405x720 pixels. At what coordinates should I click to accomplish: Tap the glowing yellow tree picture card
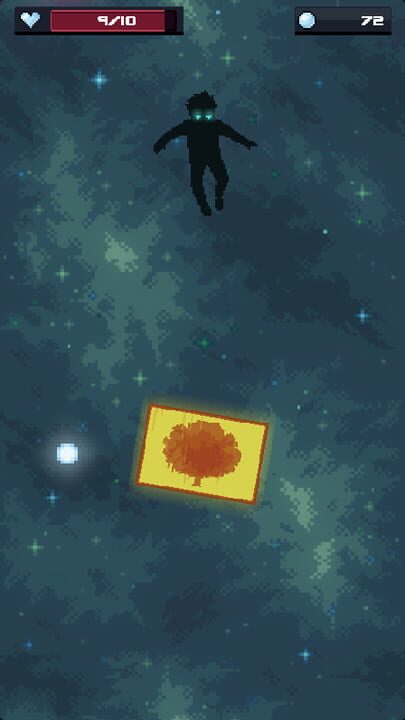coord(202,454)
